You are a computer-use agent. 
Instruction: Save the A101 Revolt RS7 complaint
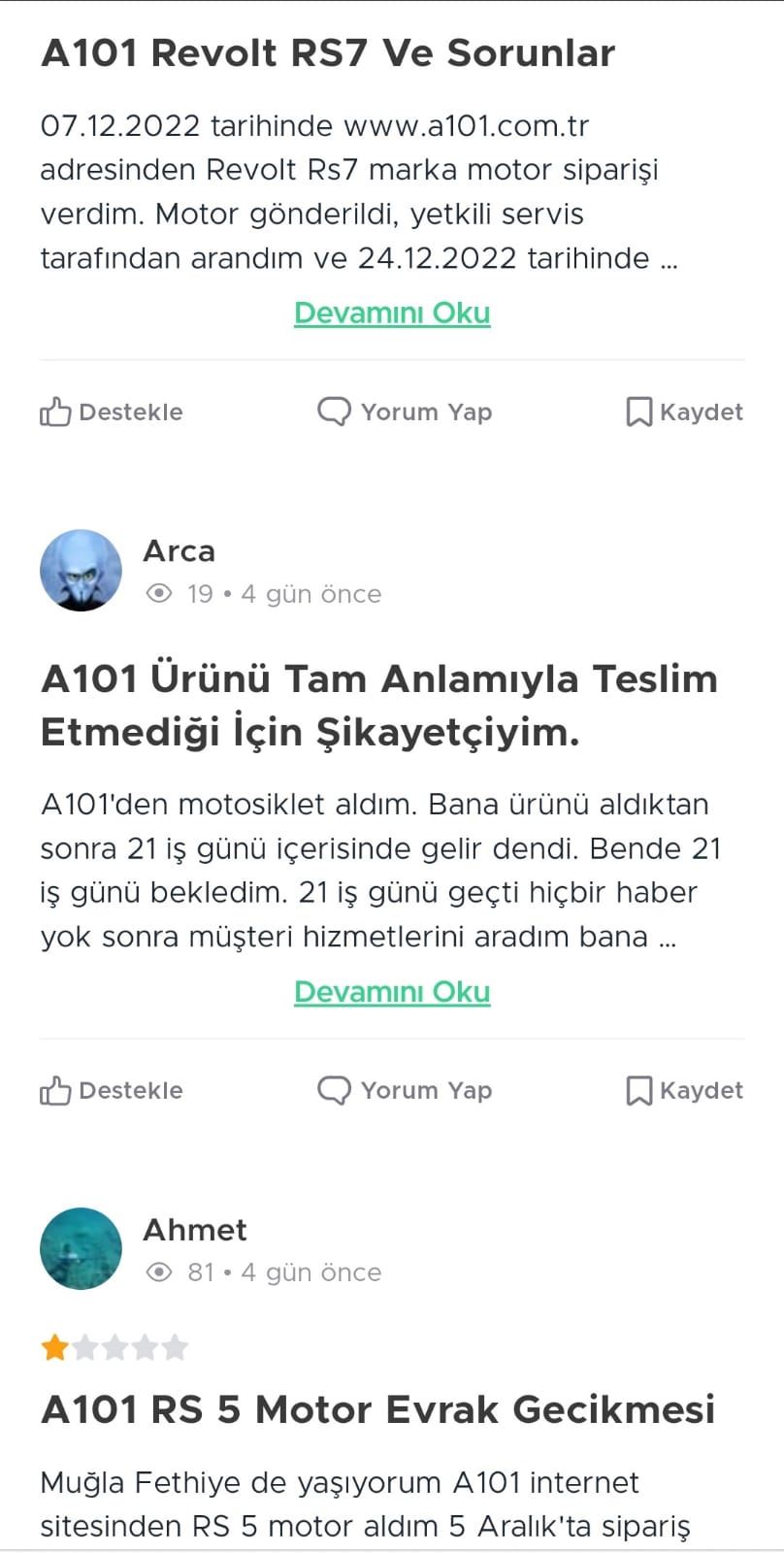684,413
